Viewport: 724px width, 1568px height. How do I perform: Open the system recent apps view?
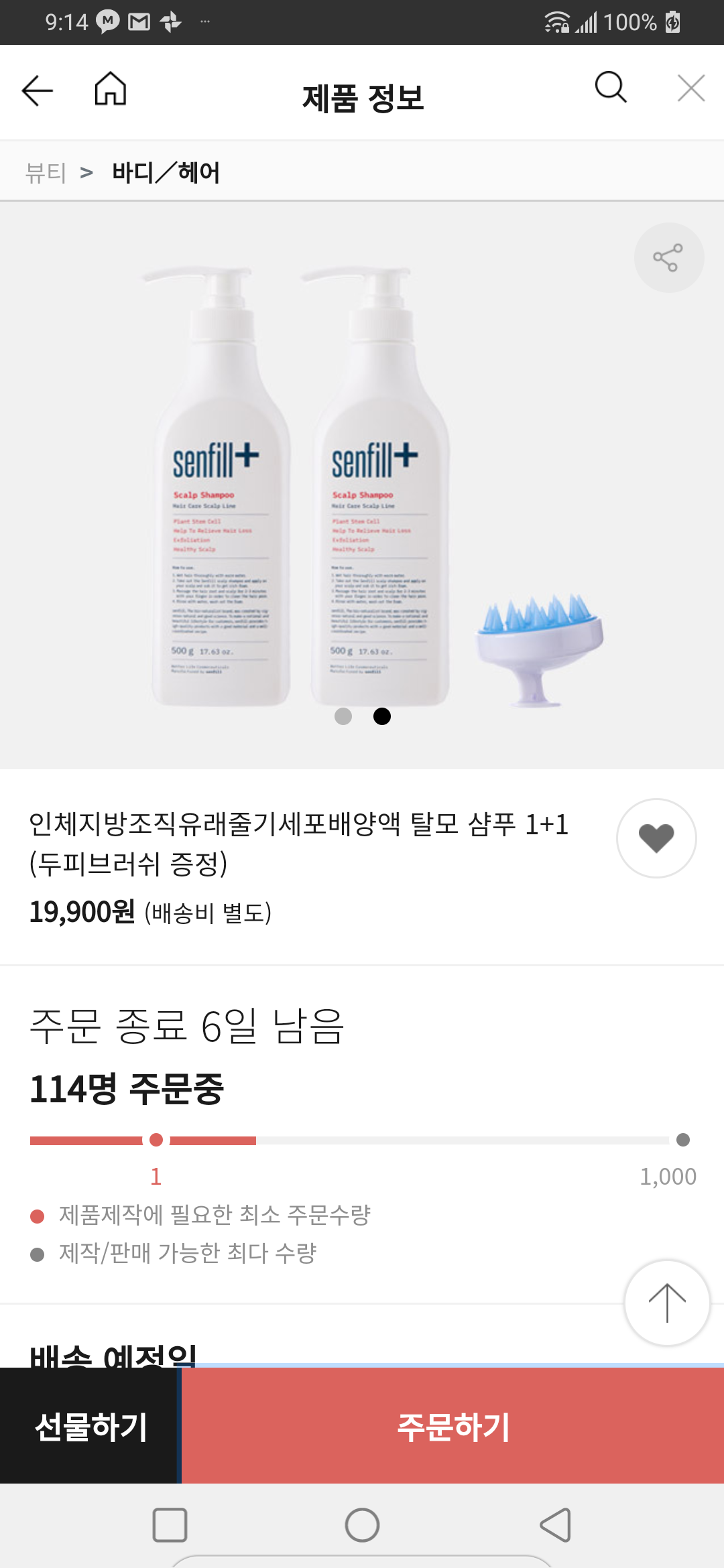pos(170,1525)
